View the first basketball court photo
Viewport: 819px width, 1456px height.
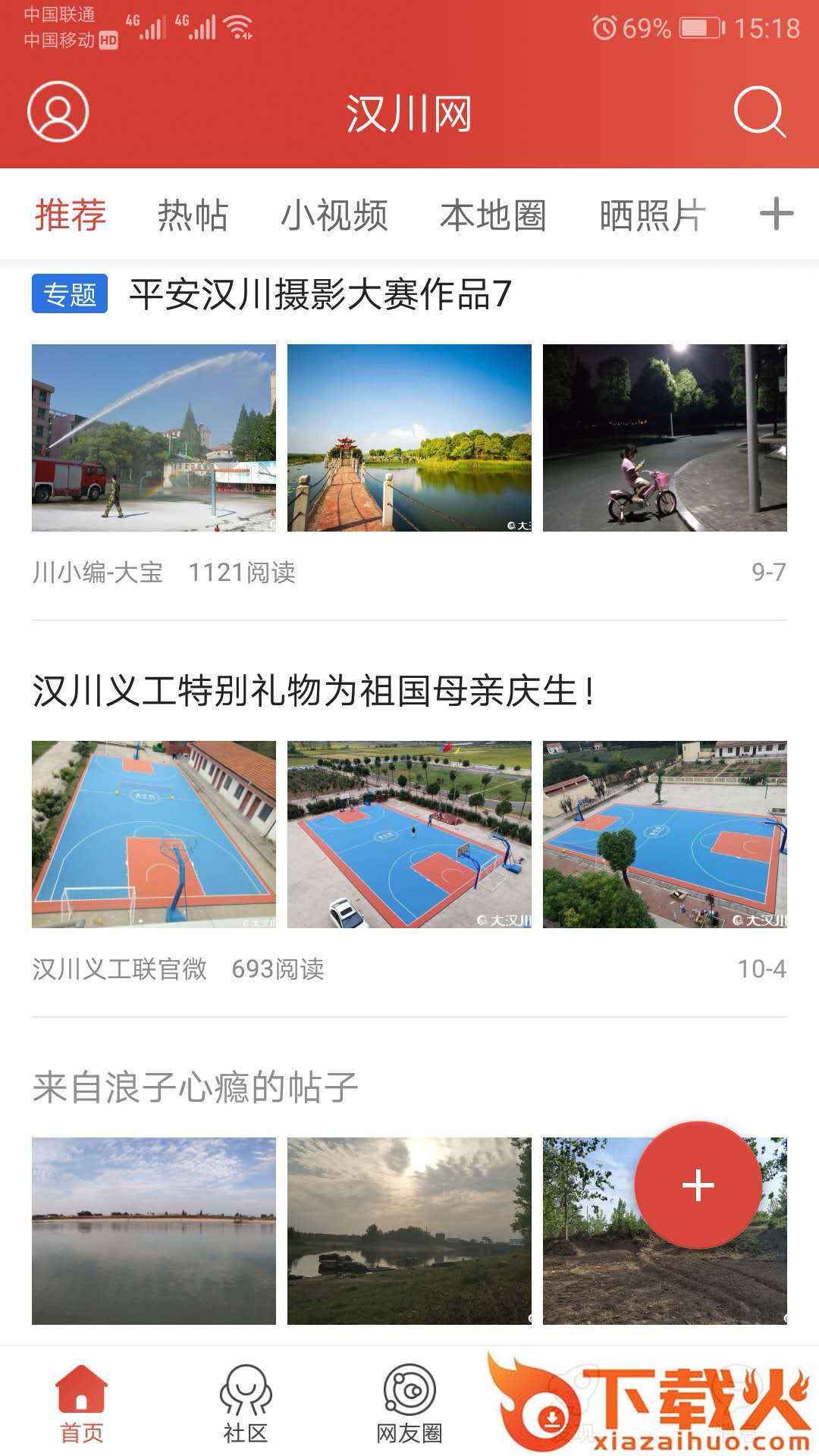point(154,834)
